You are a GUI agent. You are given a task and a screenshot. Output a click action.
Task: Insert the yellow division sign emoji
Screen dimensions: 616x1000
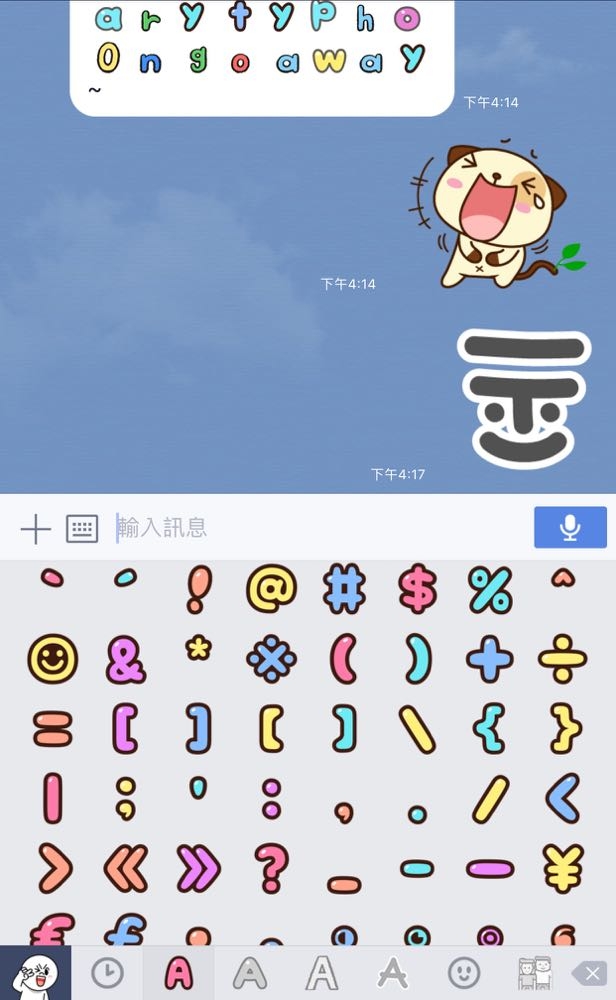click(x=563, y=659)
